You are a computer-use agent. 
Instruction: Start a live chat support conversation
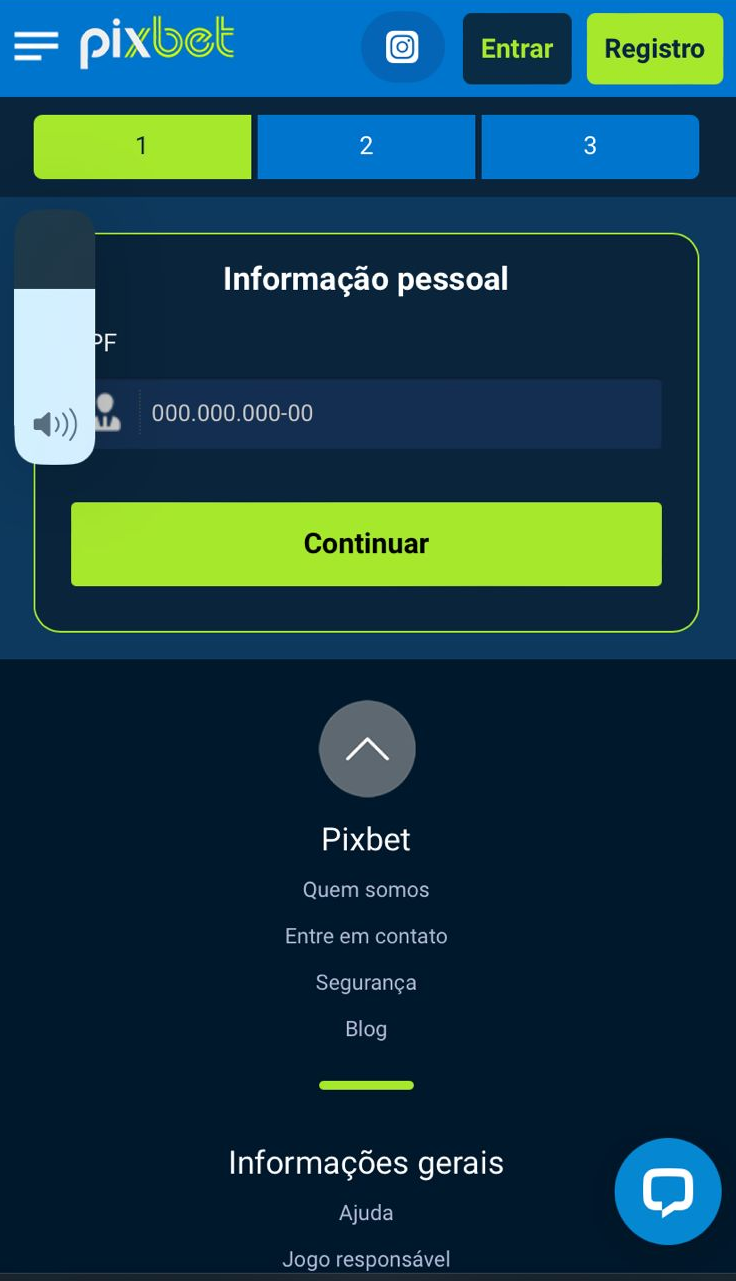click(667, 1191)
